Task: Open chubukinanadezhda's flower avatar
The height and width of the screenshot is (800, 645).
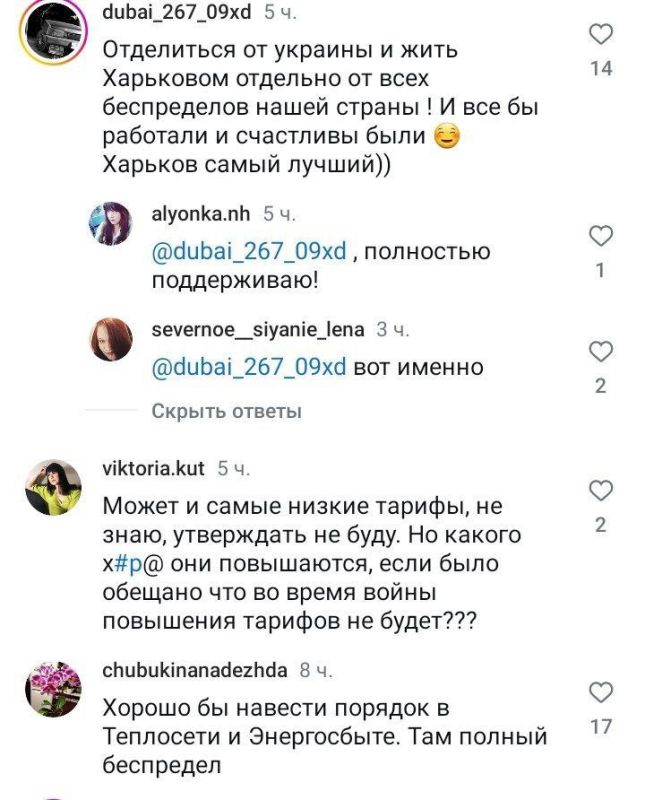Action: [50, 689]
